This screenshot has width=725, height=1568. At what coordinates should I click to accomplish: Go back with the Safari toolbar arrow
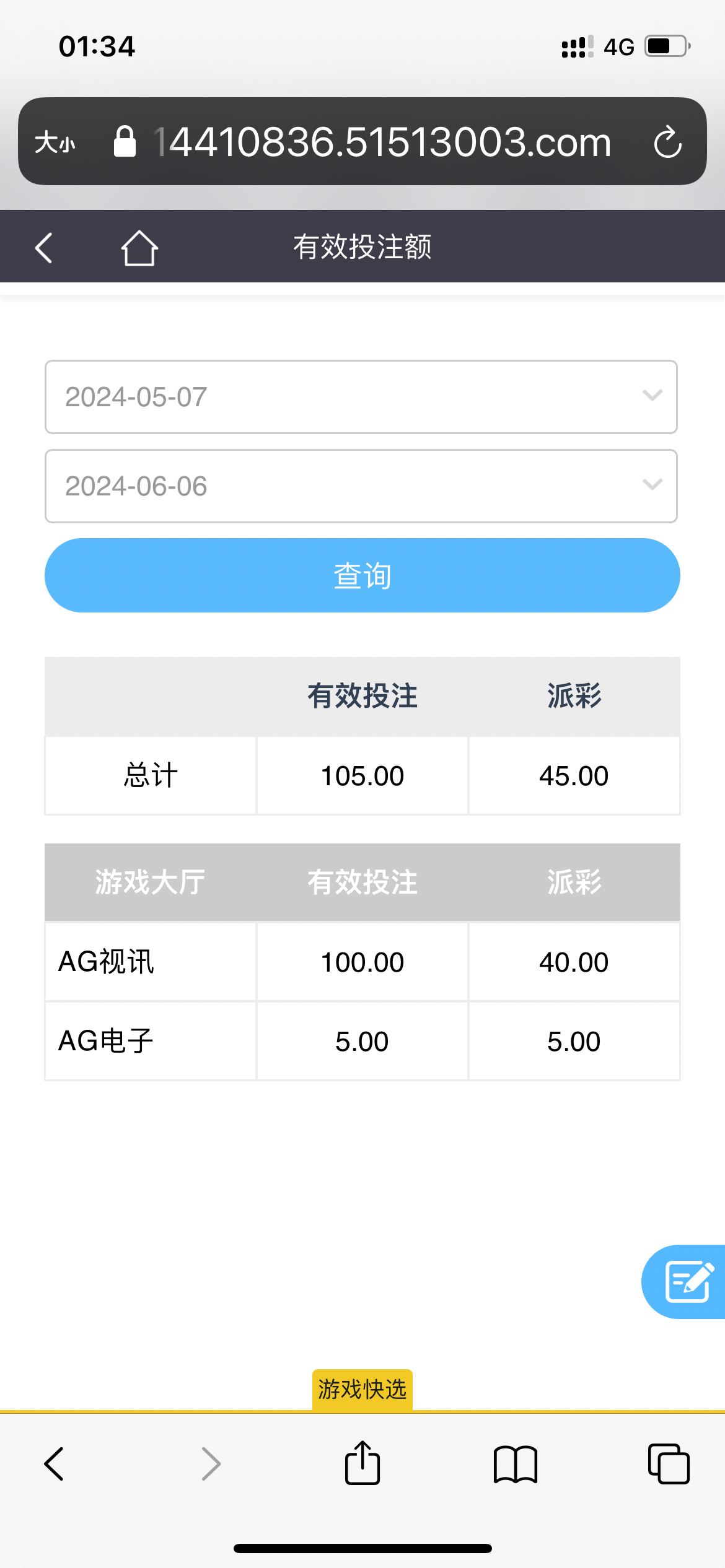pyautogui.click(x=55, y=1464)
